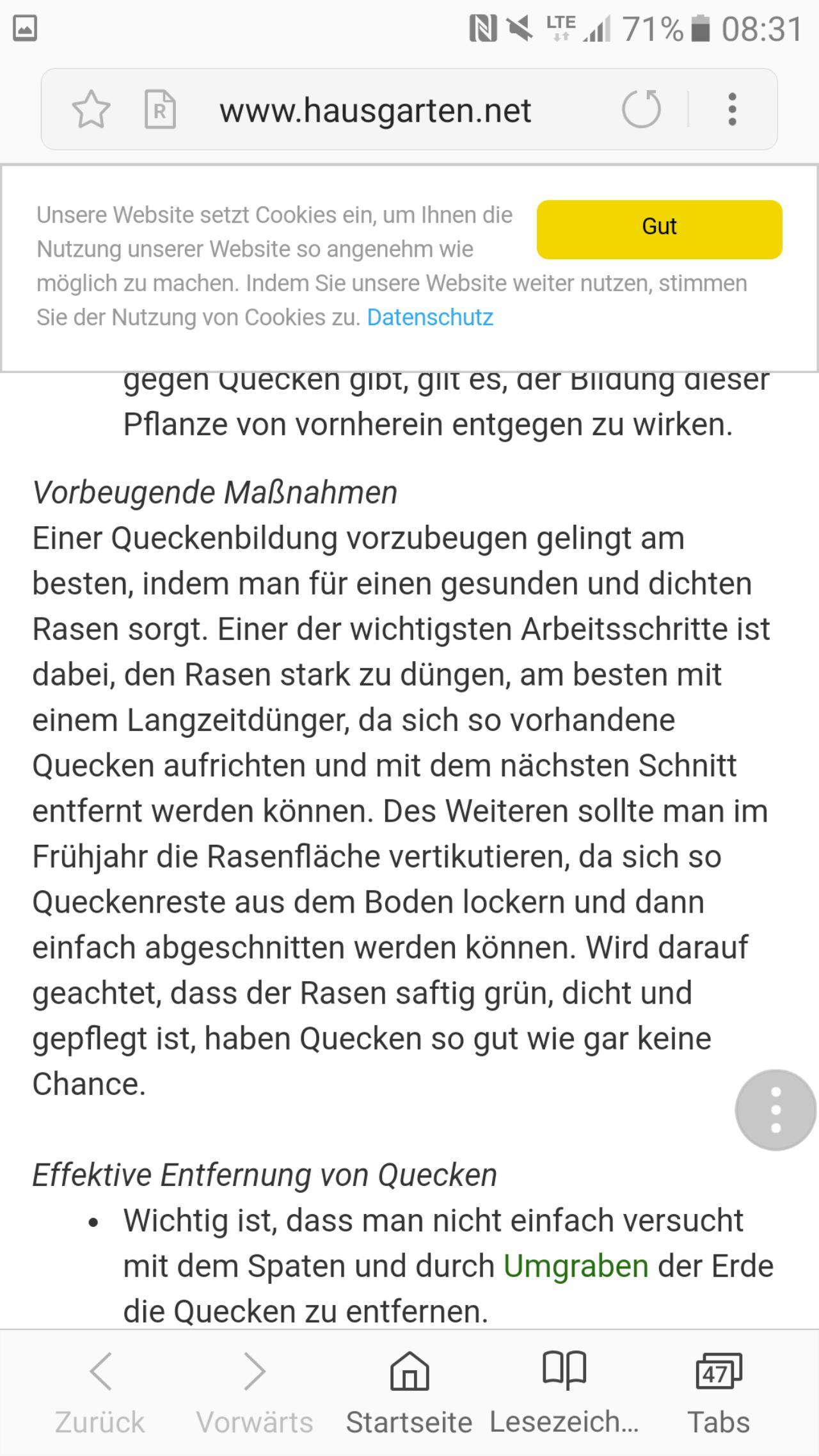Tap the floating gray three-dot button

(775, 1110)
